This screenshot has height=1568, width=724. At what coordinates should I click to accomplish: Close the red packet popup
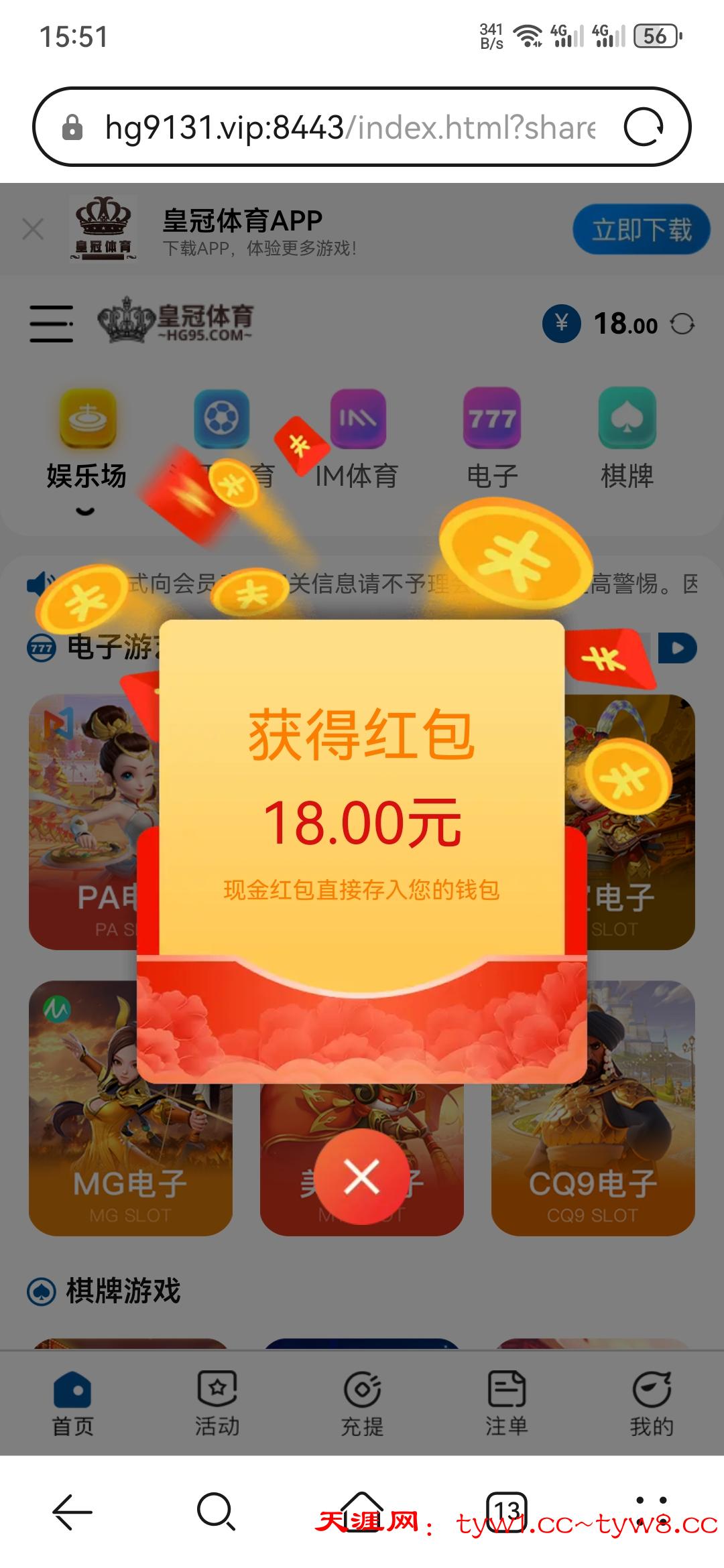point(361,1176)
